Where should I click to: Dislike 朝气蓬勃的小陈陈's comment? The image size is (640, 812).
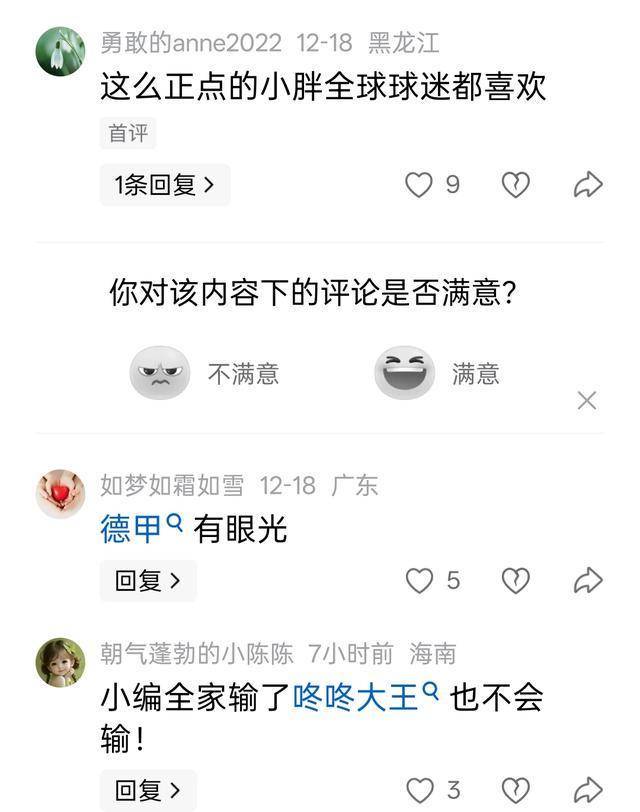coord(515,790)
